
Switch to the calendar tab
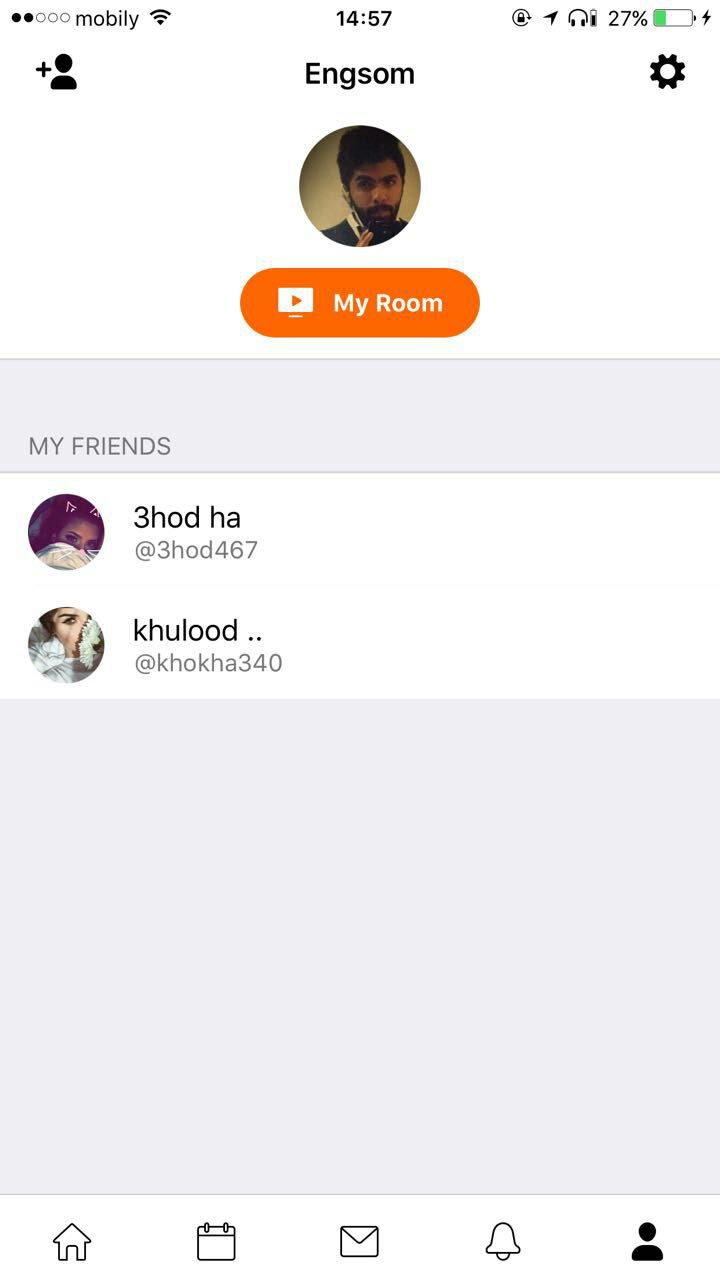[216, 1241]
